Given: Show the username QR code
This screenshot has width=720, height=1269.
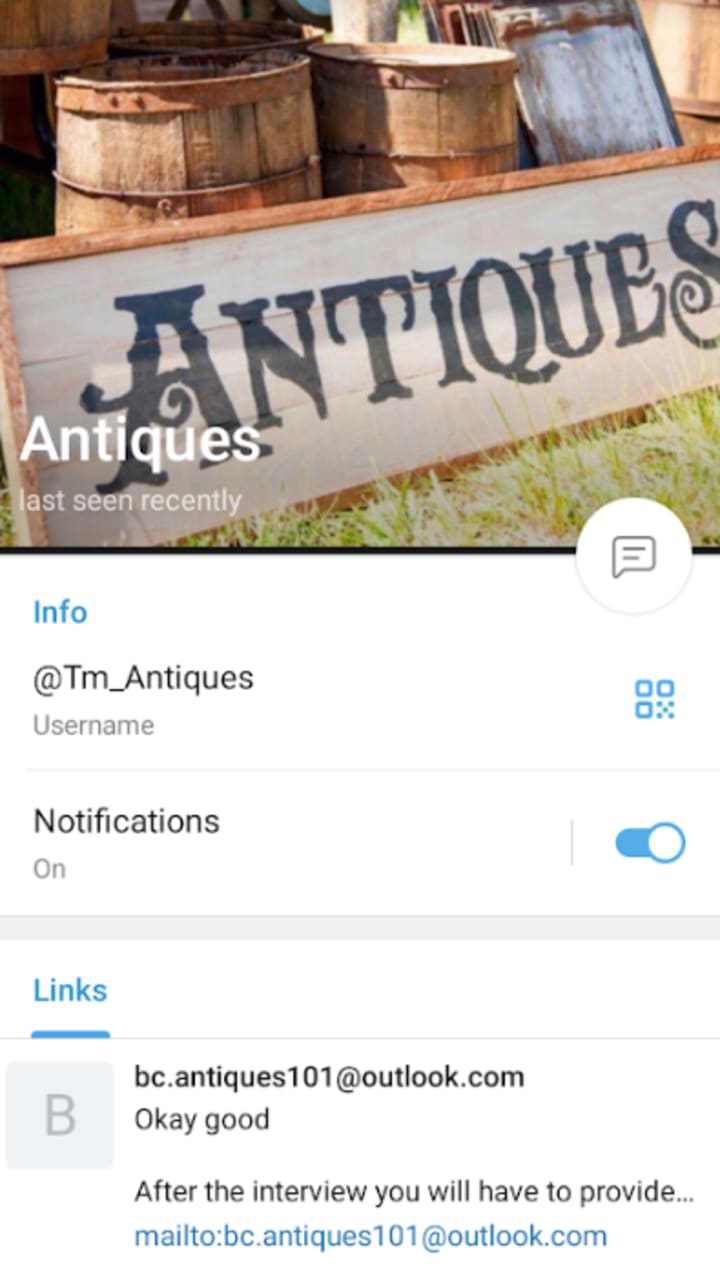Looking at the screenshot, I should [x=654, y=699].
